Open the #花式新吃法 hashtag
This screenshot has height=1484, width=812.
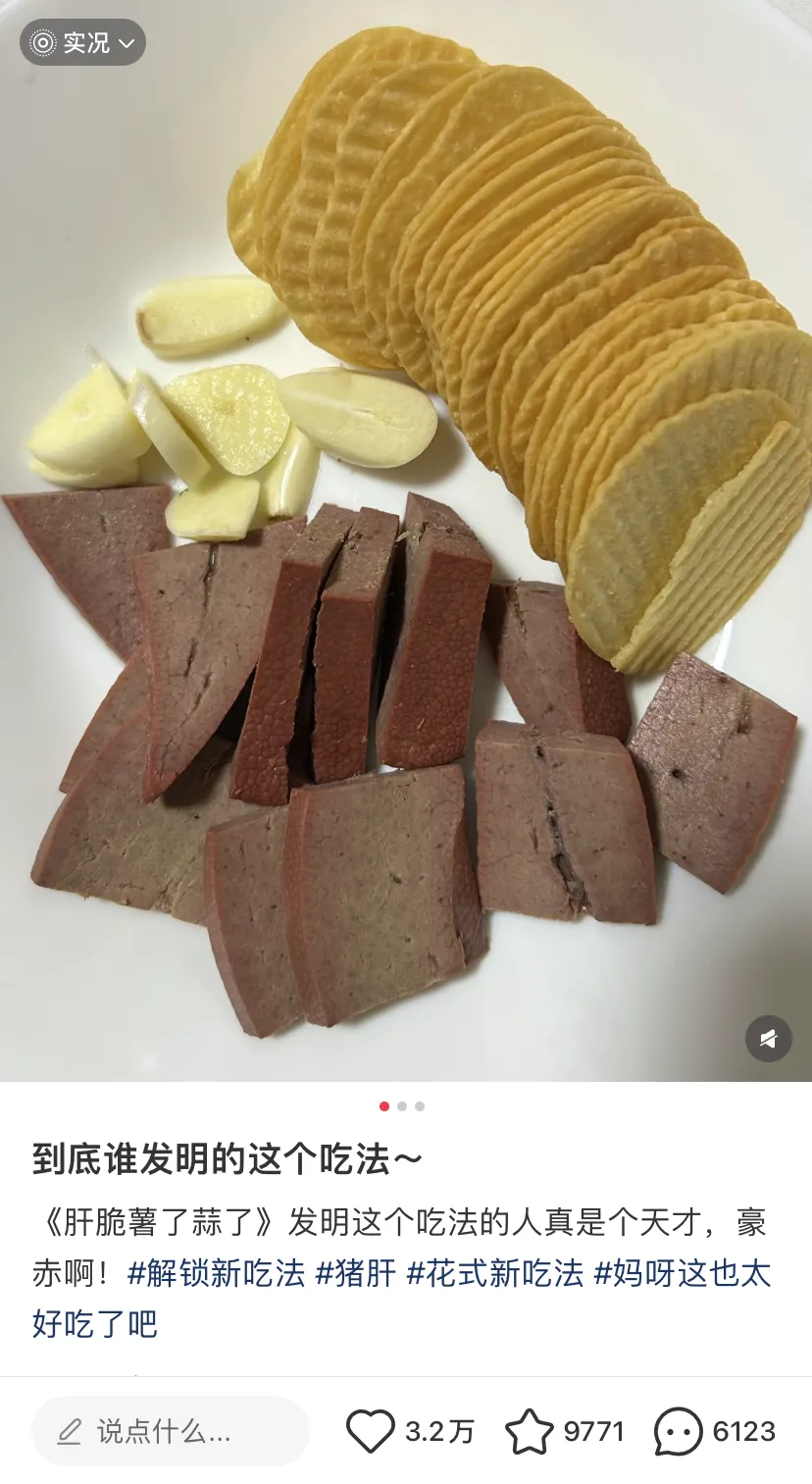[494, 1273]
